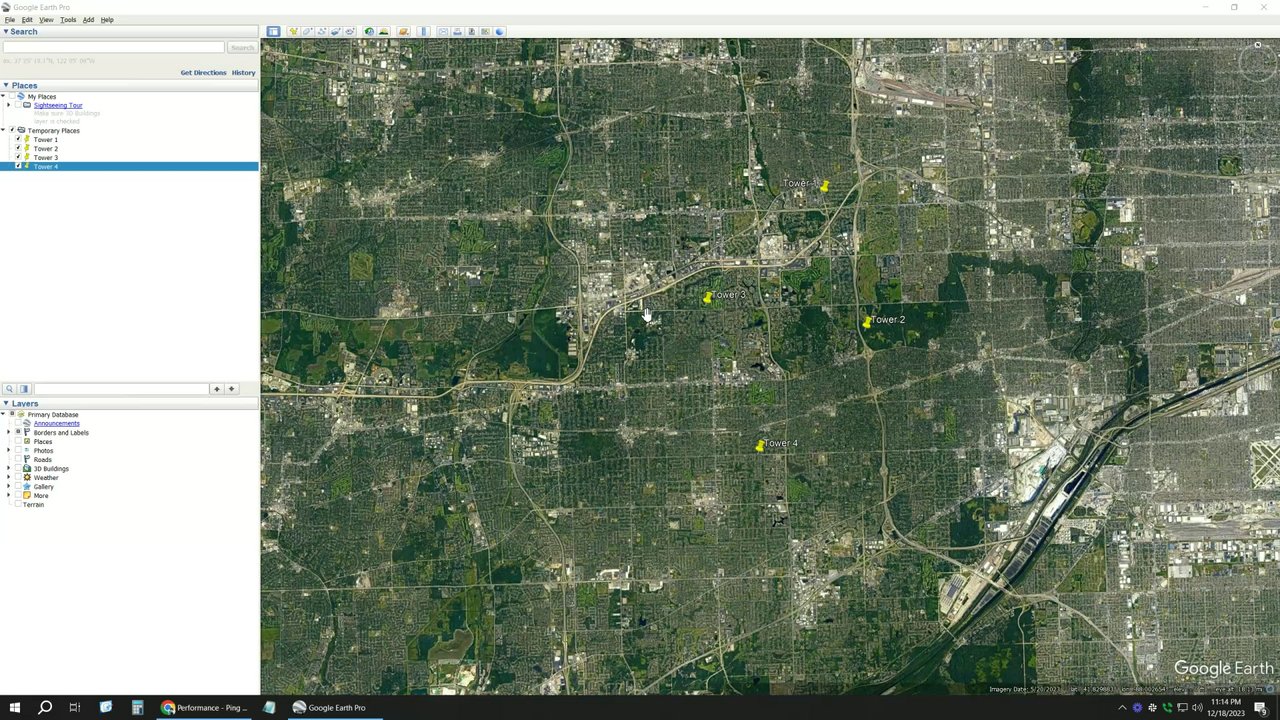Collapse the Layers panel
This screenshot has width=1280, height=720.
point(6,404)
